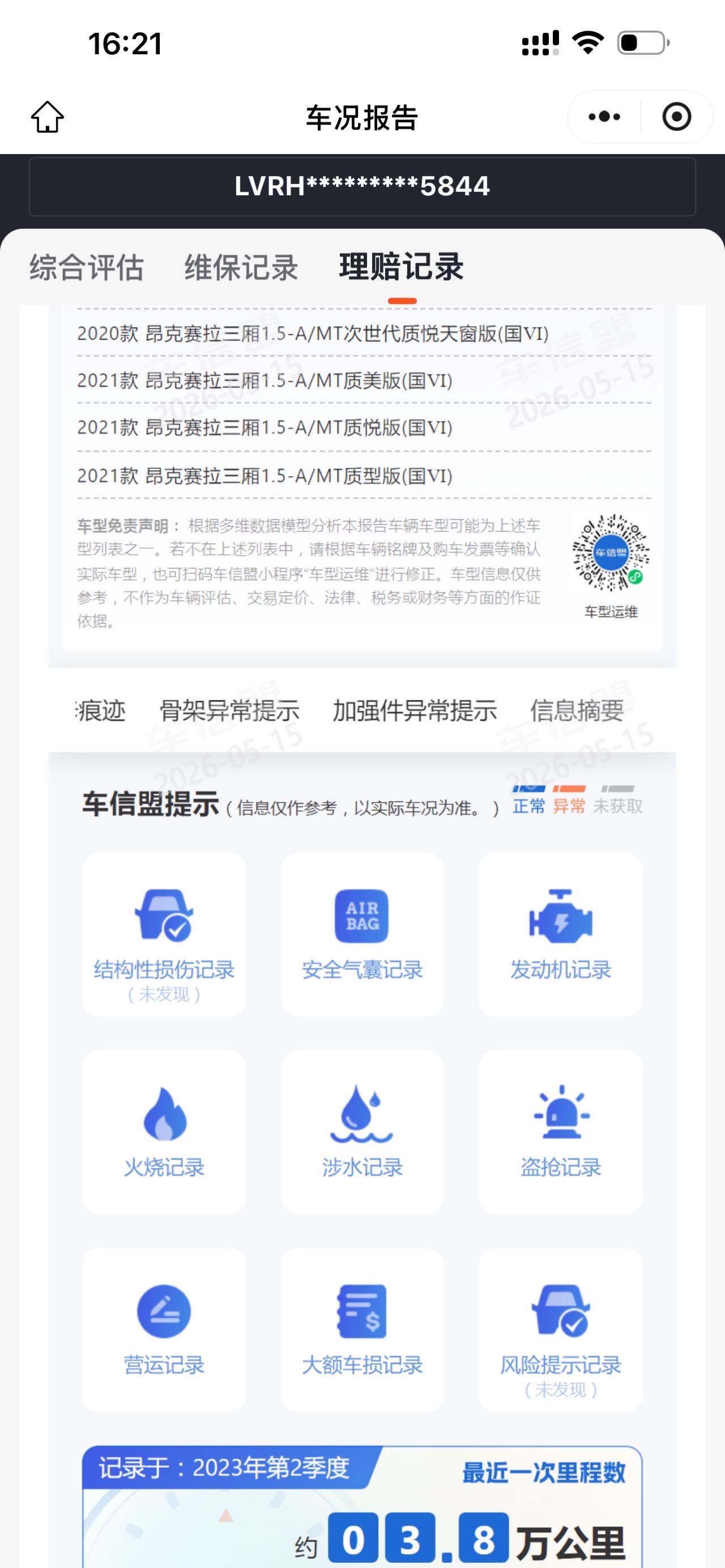The width and height of the screenshot is (725, 1568).
Task: Open 火烧记录 card
Action: tap(164, 1132)
